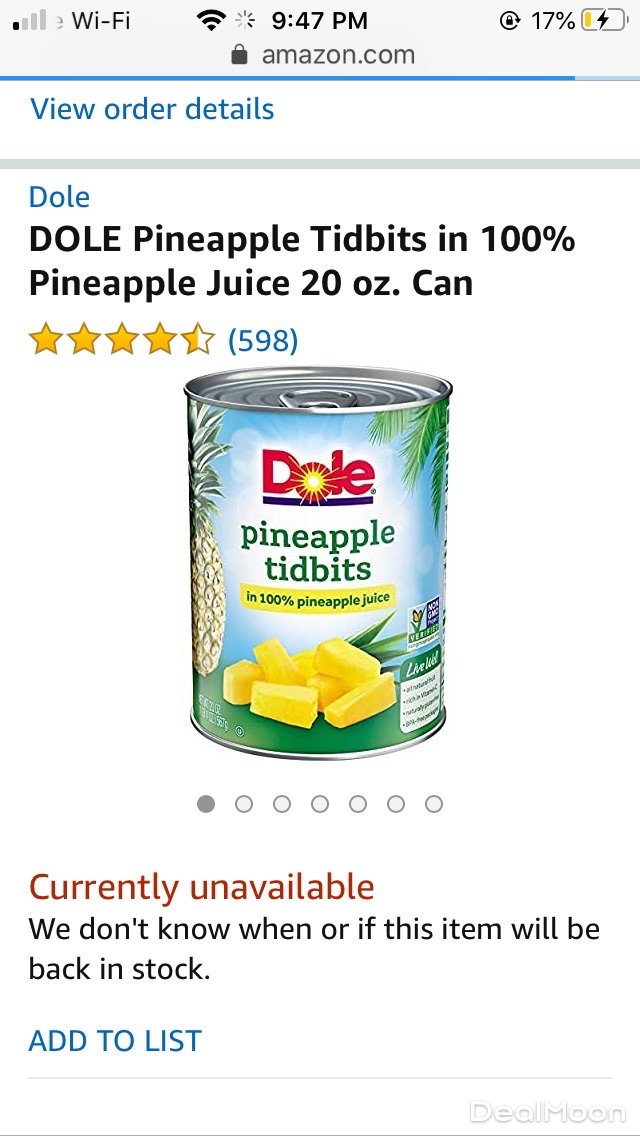This screenshot has width=640, height=1136.
Task: Open the Dole brand link
Action: [59, 197]
